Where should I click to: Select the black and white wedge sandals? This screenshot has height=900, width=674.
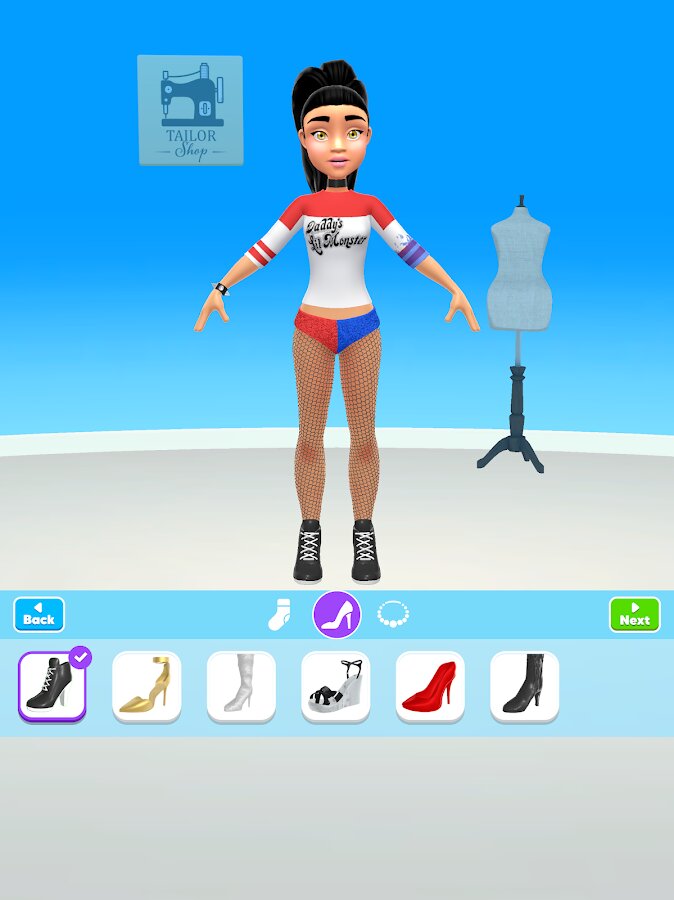pyautogui.click(x=336, y=686)
